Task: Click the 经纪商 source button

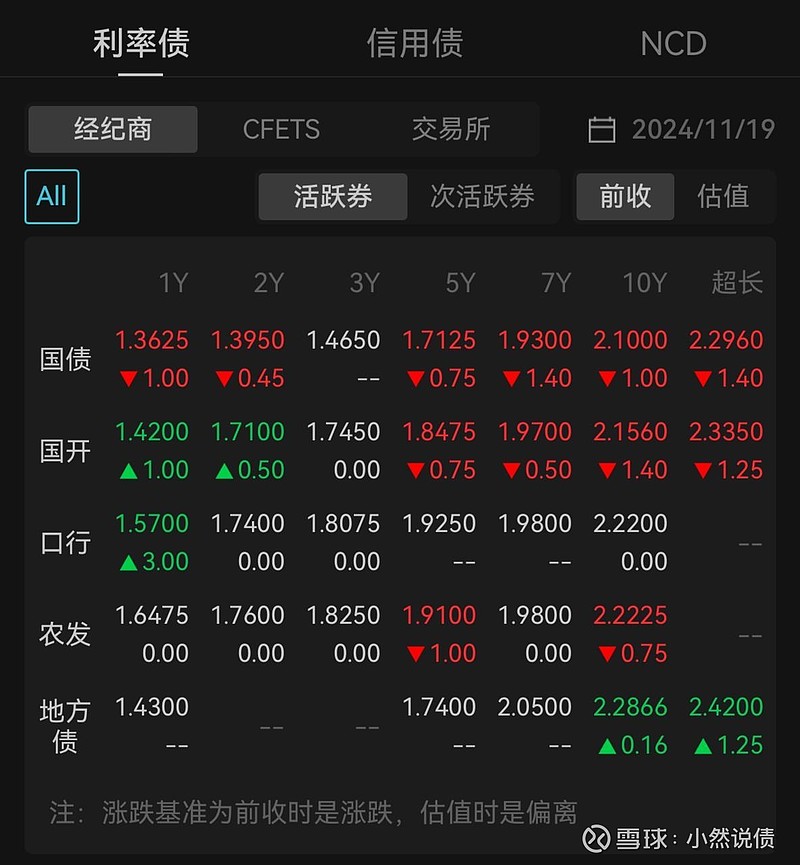Action: (x=112, y=129)
